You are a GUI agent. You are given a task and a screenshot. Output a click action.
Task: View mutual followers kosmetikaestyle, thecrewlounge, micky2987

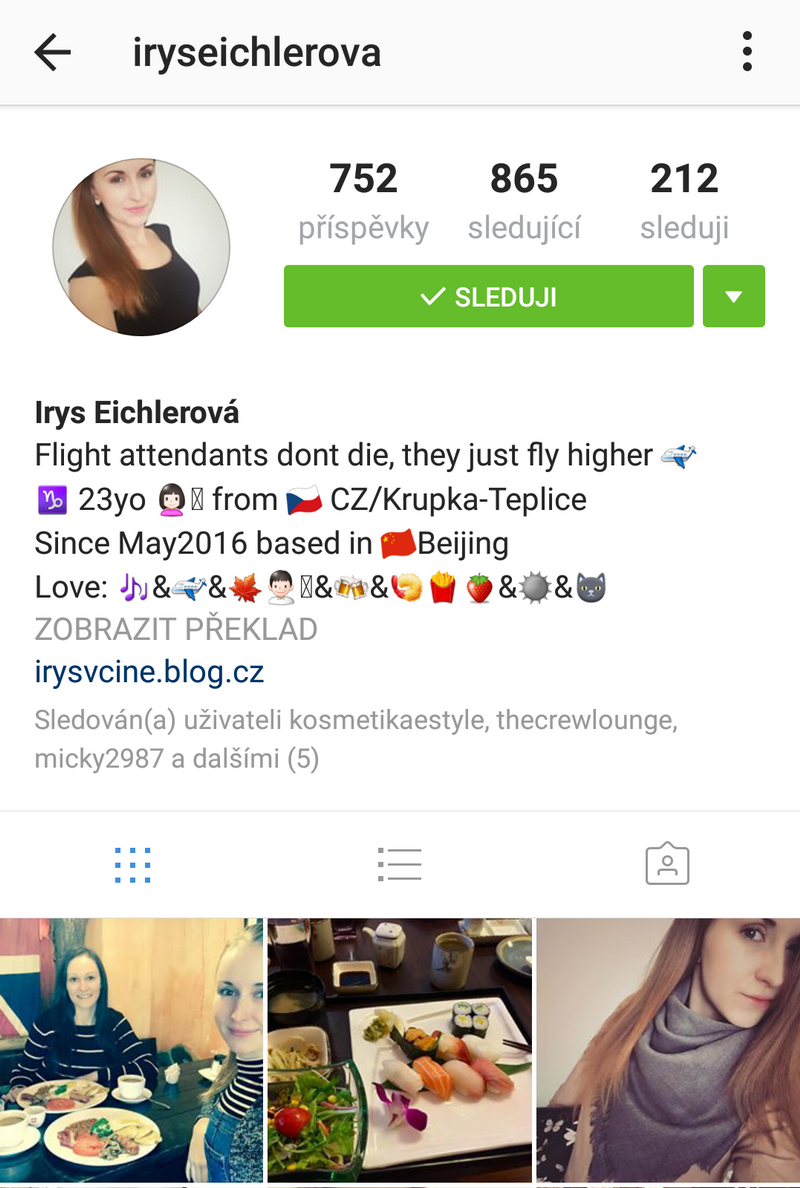pyautogui.click(x=355, y=739)
